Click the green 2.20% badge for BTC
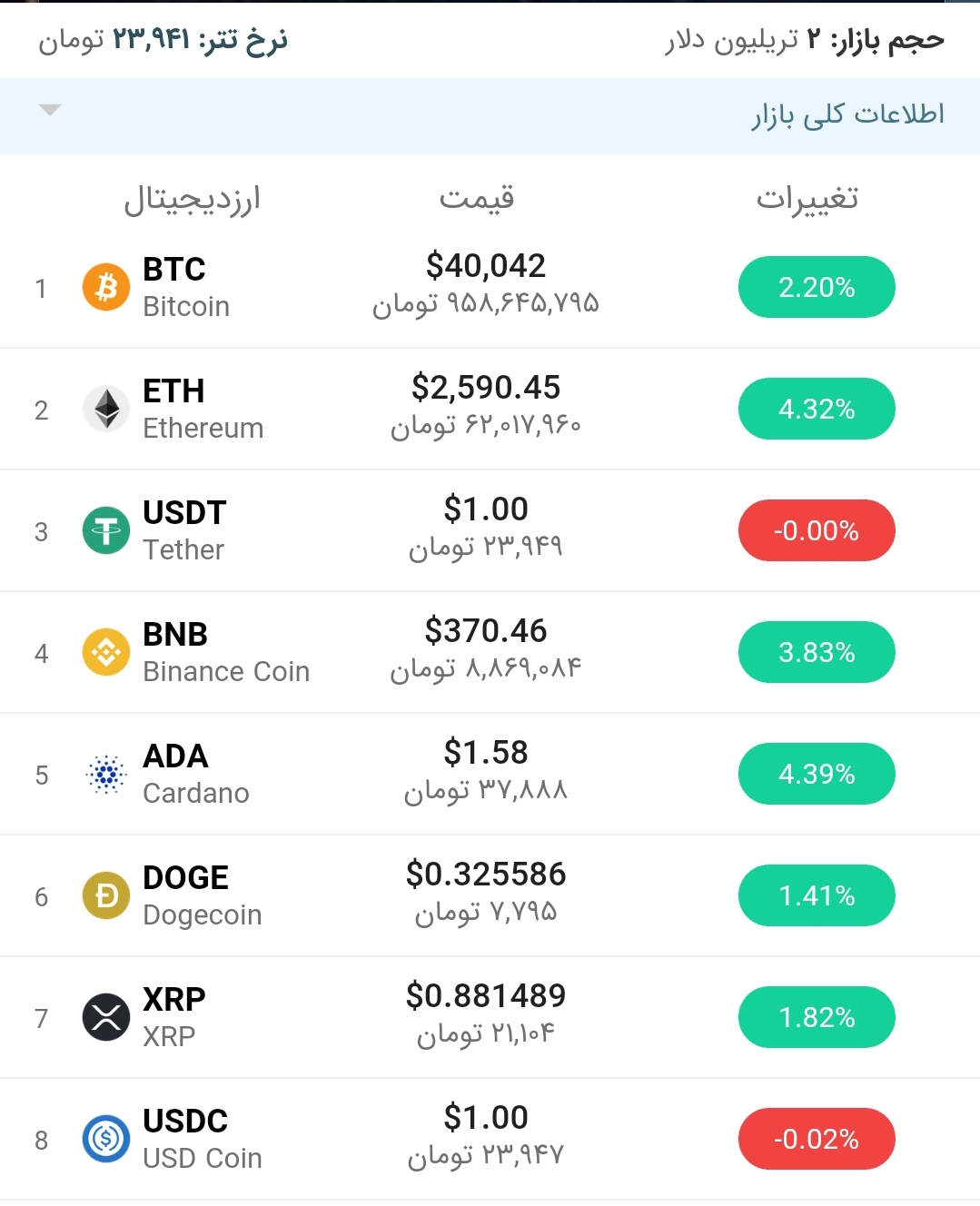Image resolution: width=980 pixels, height=1206 pixels. pos(816,286)
